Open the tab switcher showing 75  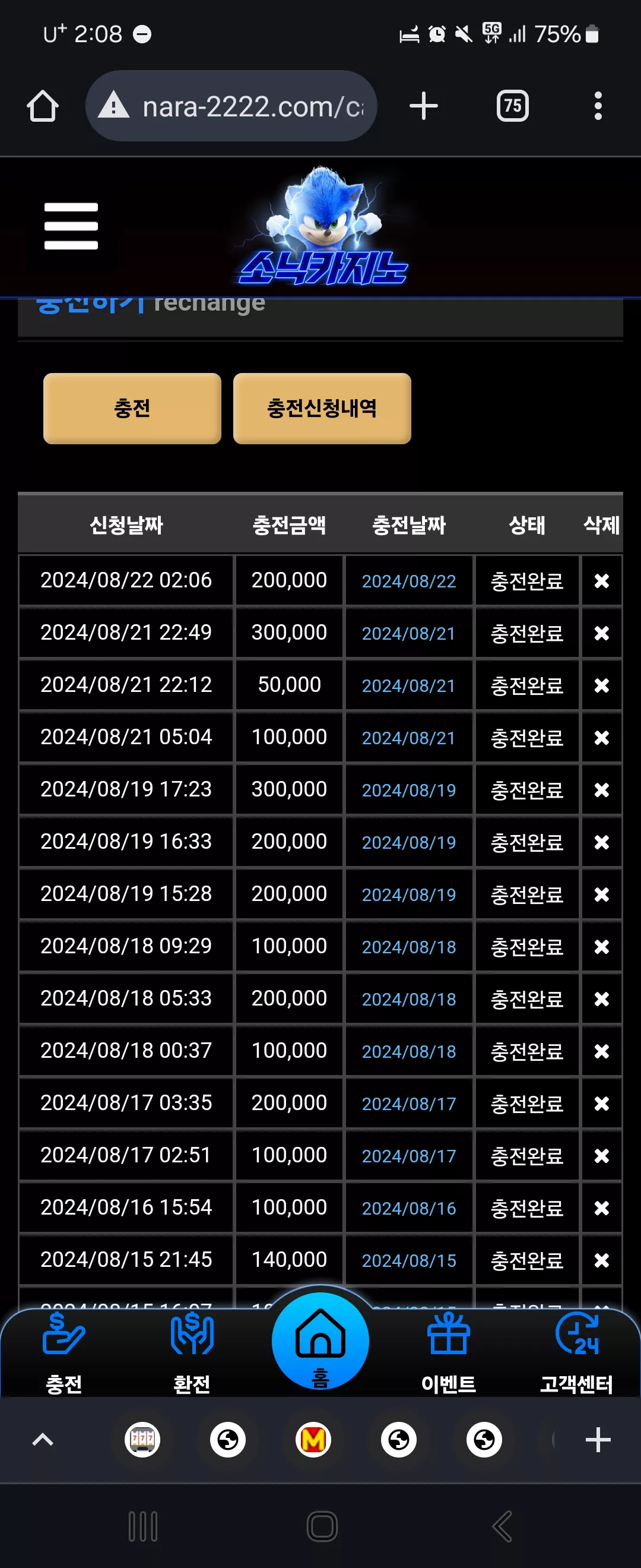point(512,106)
